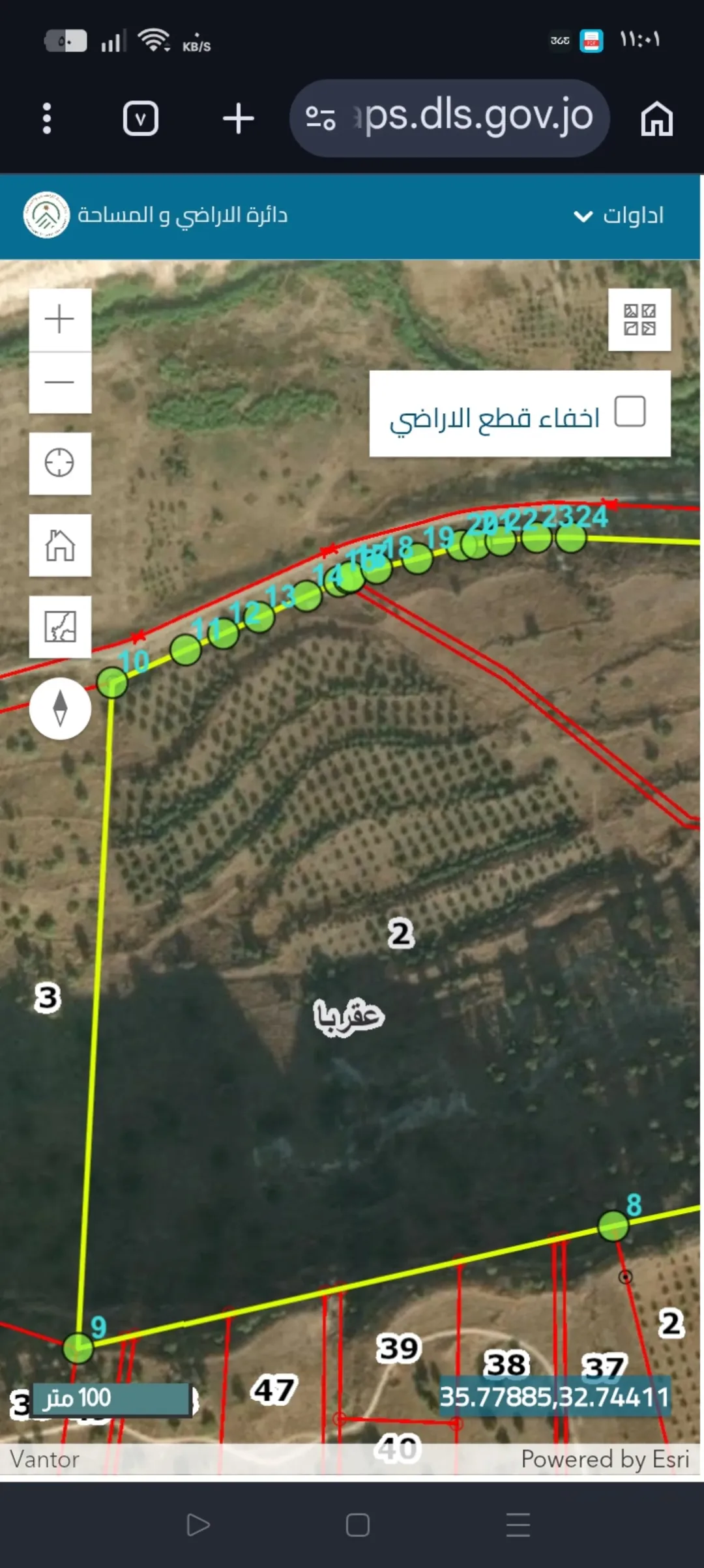The width and height of the screenshot is (704, 1568).
Task: Tap the dls.gov.jo address bar
Action: pos(449,118)
